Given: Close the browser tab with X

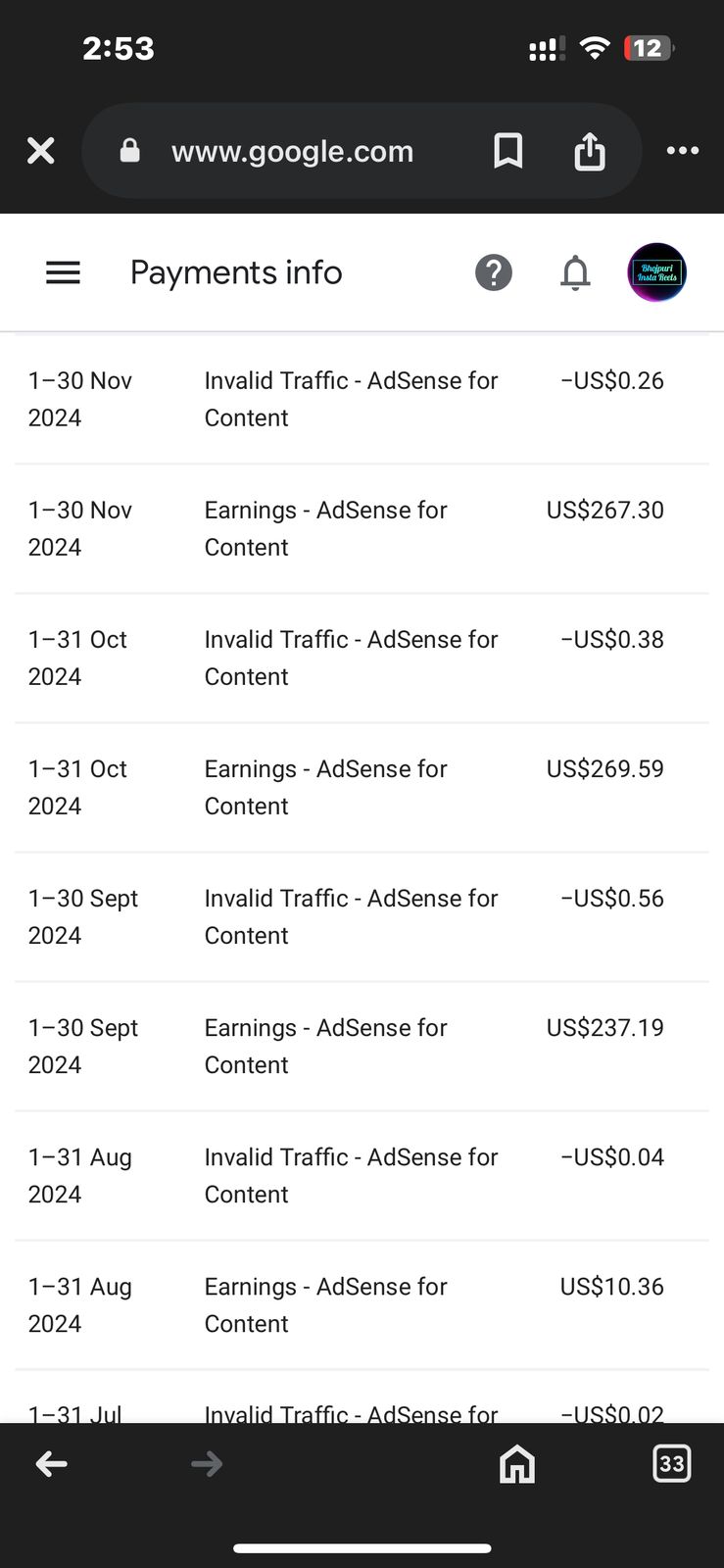Looking at the screenshot, I should click(40, 151).
